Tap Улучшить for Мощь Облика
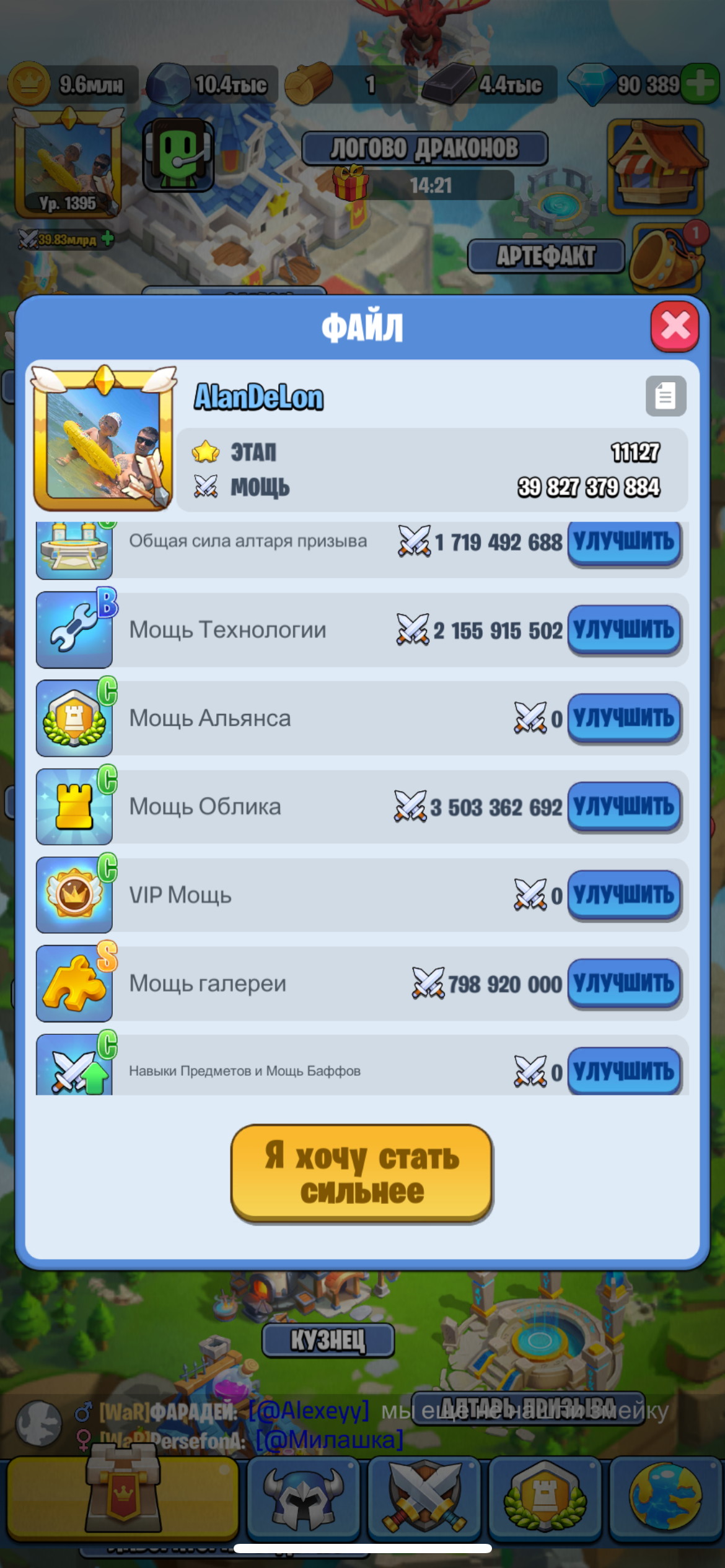Screen dimensions: 725x1568 click(623, 806)
